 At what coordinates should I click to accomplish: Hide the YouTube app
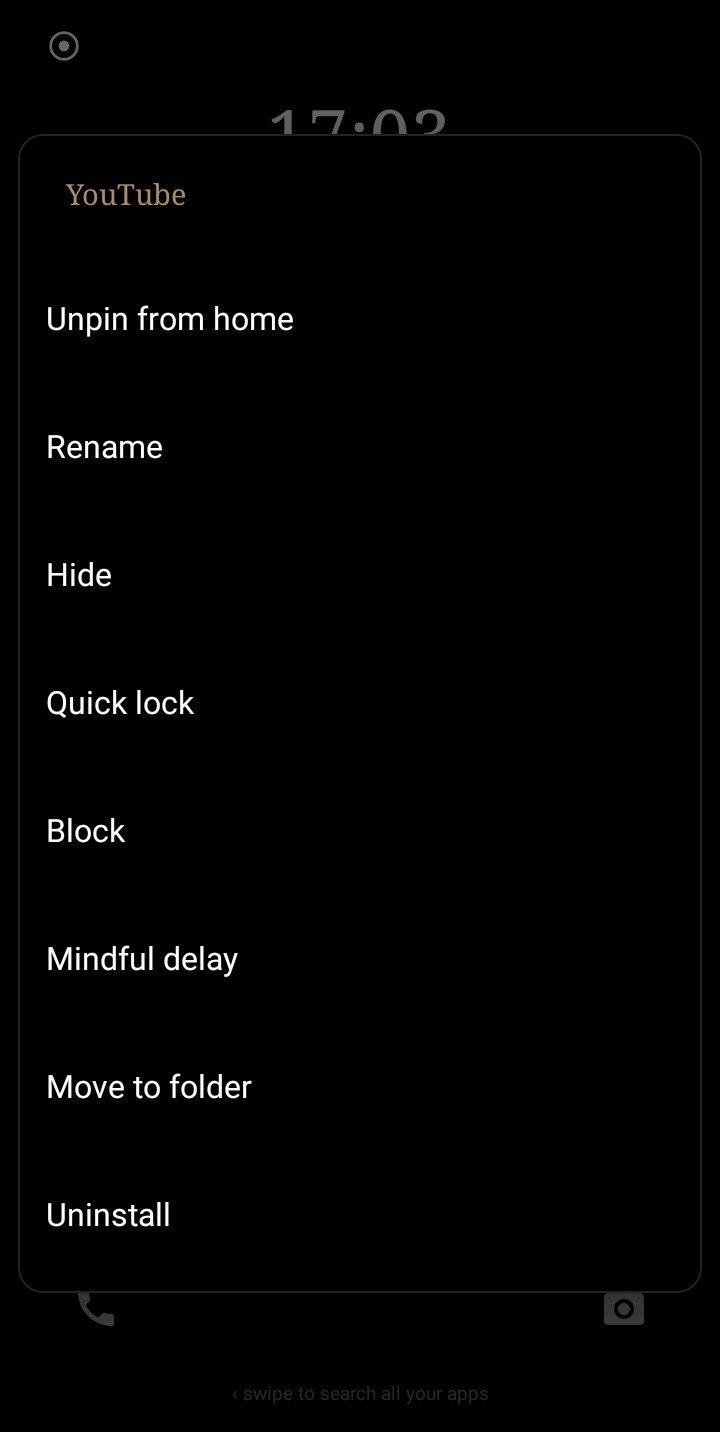(360, 575)
